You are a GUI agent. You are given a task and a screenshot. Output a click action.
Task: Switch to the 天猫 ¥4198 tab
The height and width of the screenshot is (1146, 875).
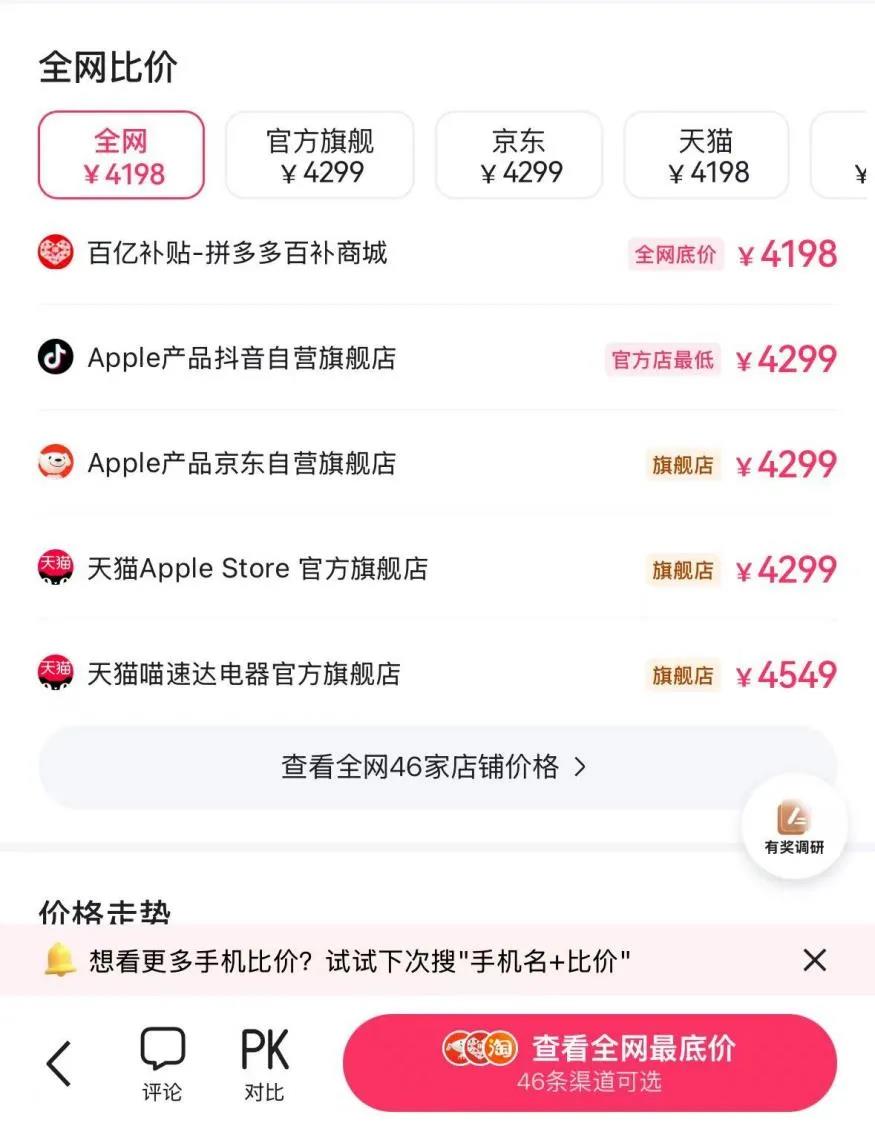pyautogui.click(x=706, y=155)
